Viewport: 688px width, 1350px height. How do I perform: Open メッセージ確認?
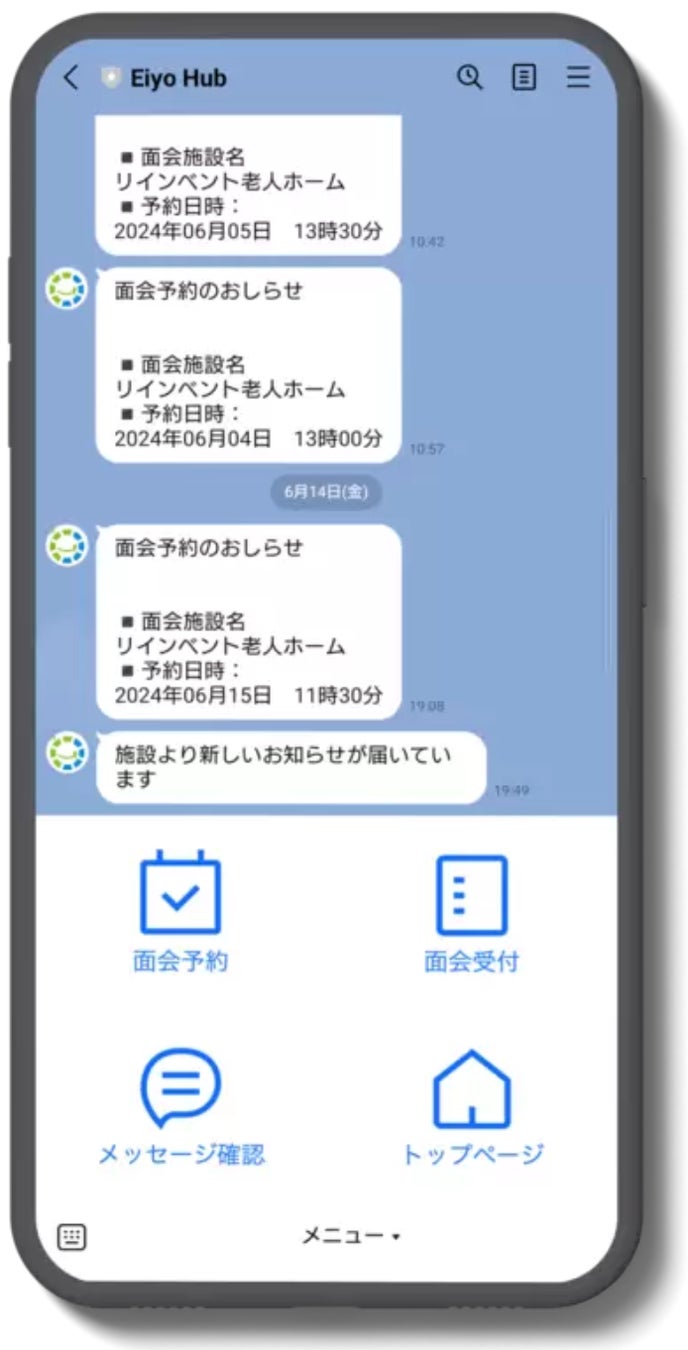(x=181, y=1107)
